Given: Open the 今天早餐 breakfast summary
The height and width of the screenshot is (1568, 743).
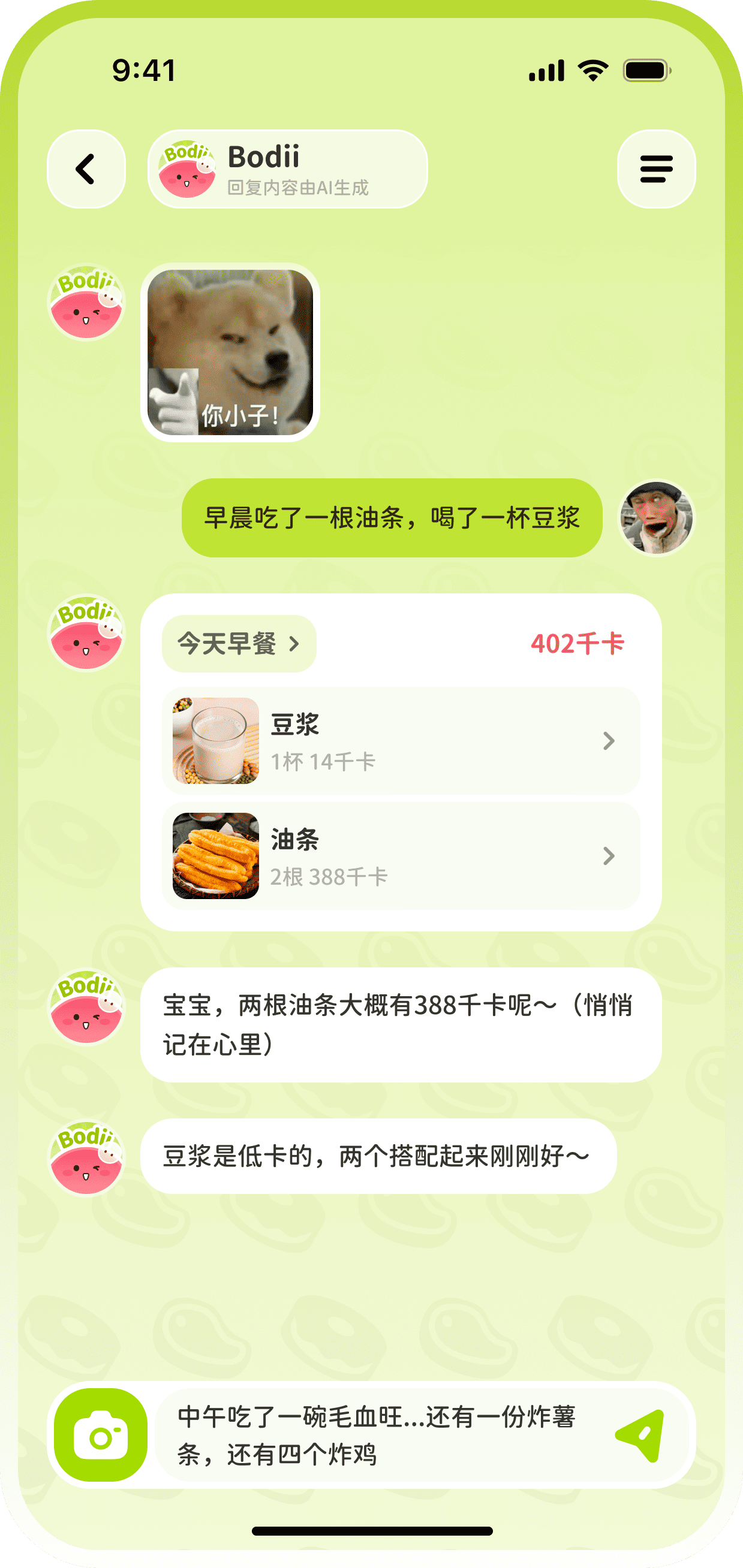Looking at the screenshot, I should click(x=239, y=644).
